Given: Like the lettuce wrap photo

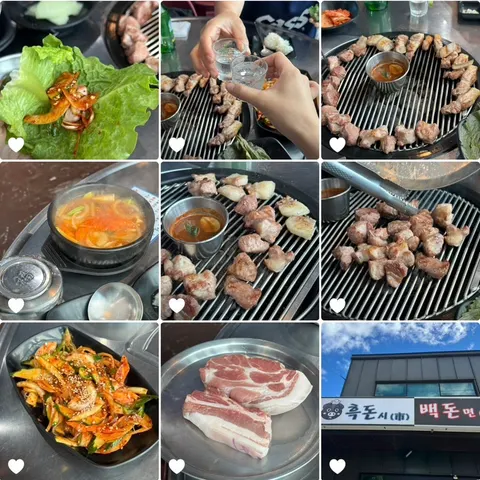Looking at the screenshot, I should click(x=16, y=145).
